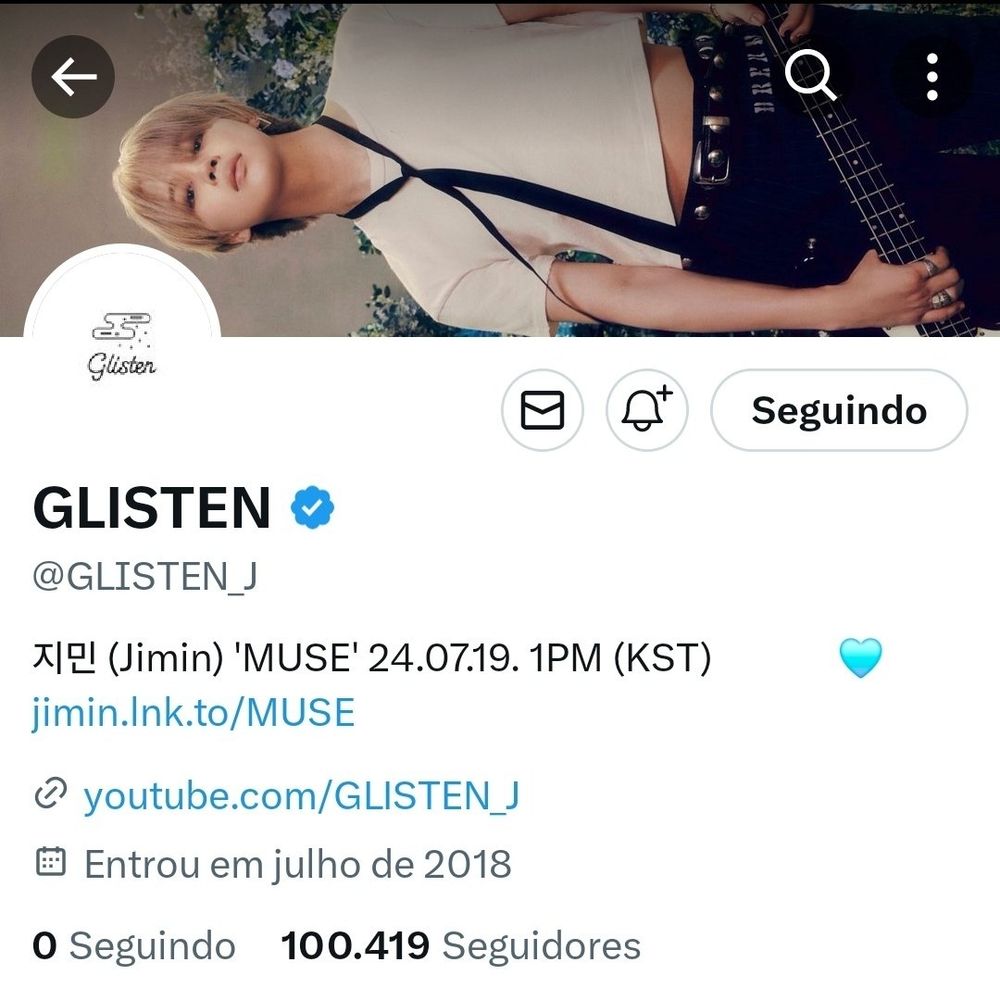Open the three-dot overflow menu

click(x=931, y=76)
